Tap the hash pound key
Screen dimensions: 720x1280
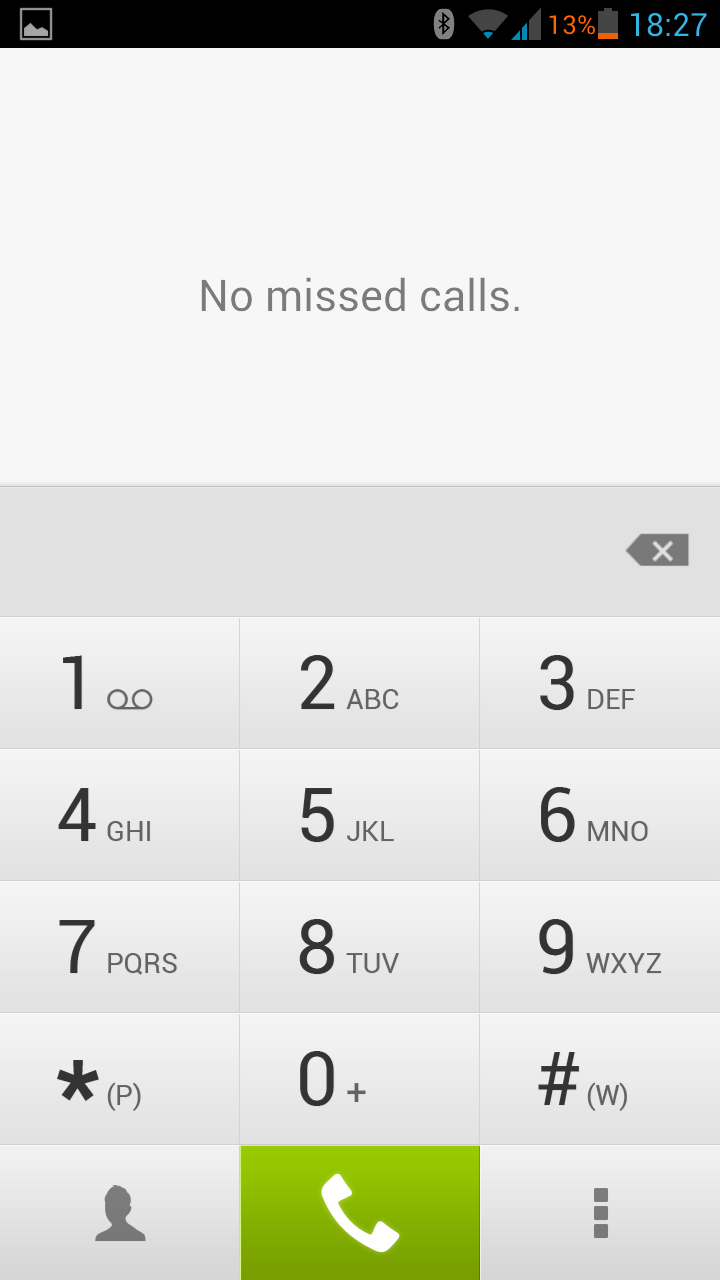(x=600, y=1079)
